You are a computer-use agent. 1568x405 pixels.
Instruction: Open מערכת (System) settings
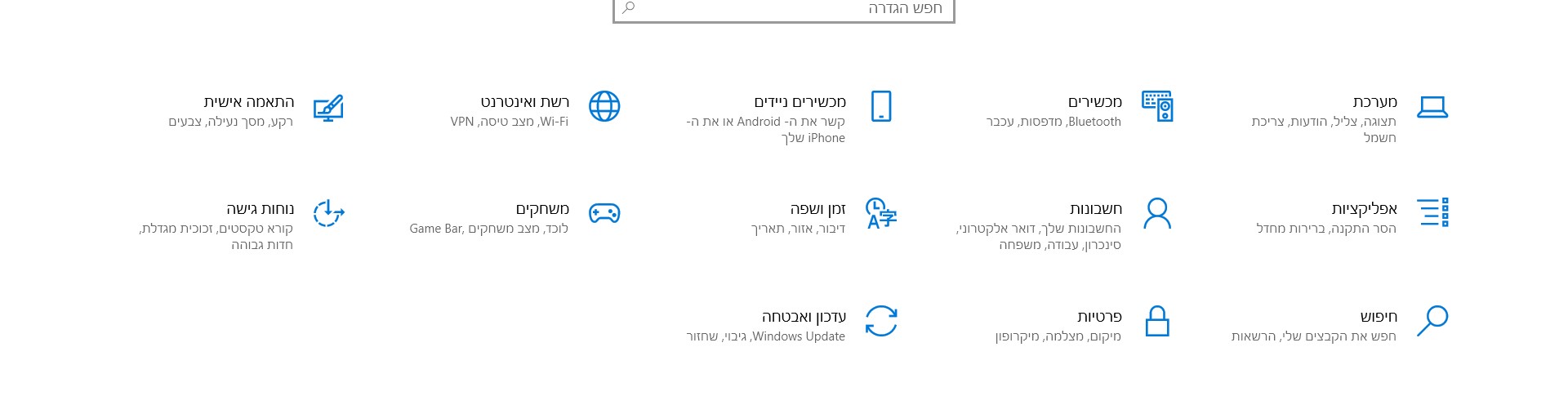(1374, 103)
